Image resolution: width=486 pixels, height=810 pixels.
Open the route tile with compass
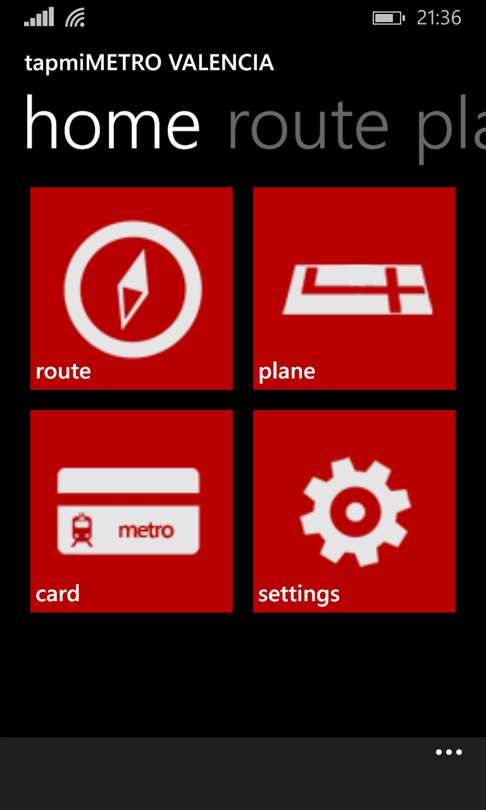pyautogui.click(x=132, y=288)
